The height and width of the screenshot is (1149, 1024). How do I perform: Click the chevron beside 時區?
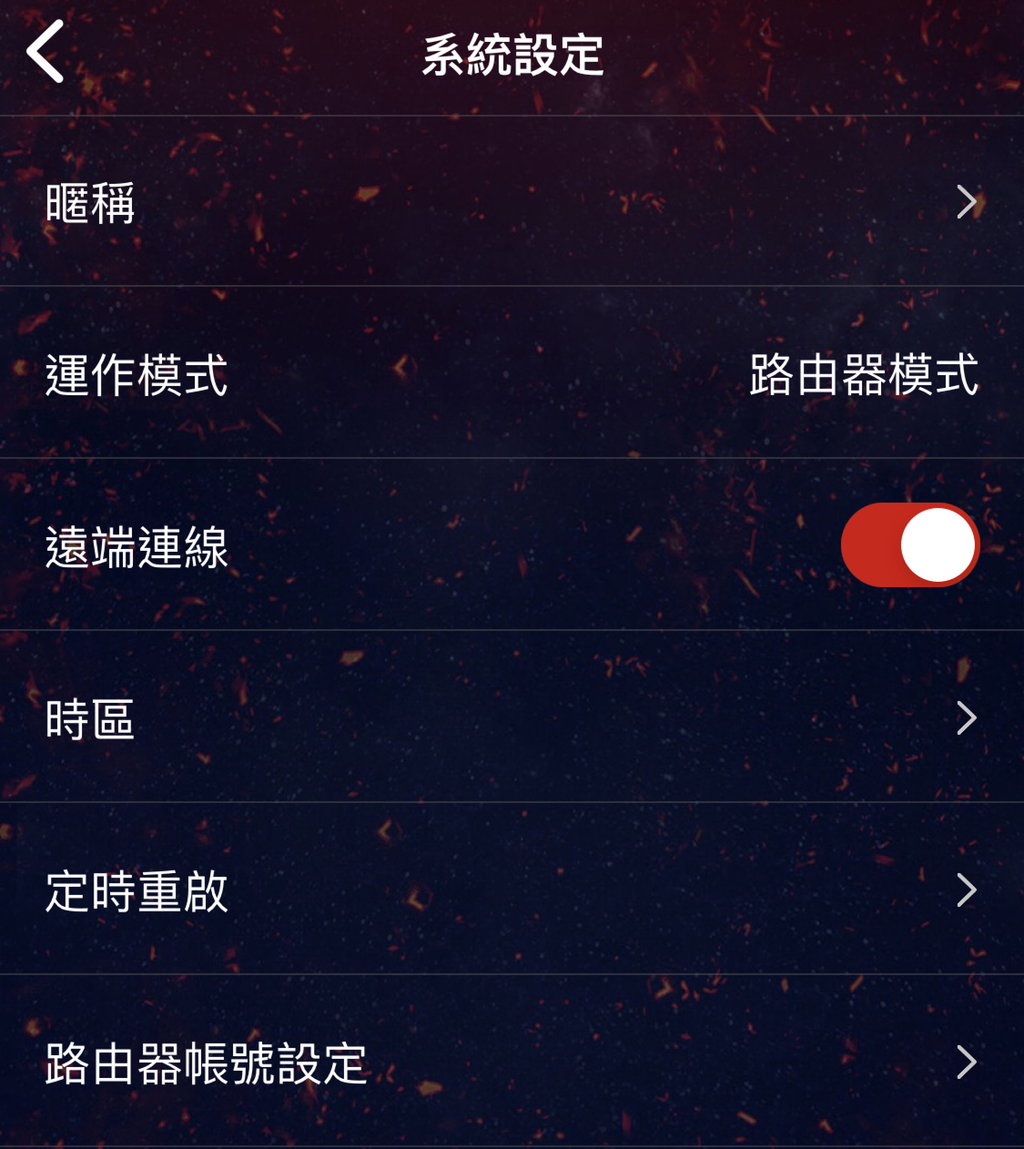click(x=965, y=716)
